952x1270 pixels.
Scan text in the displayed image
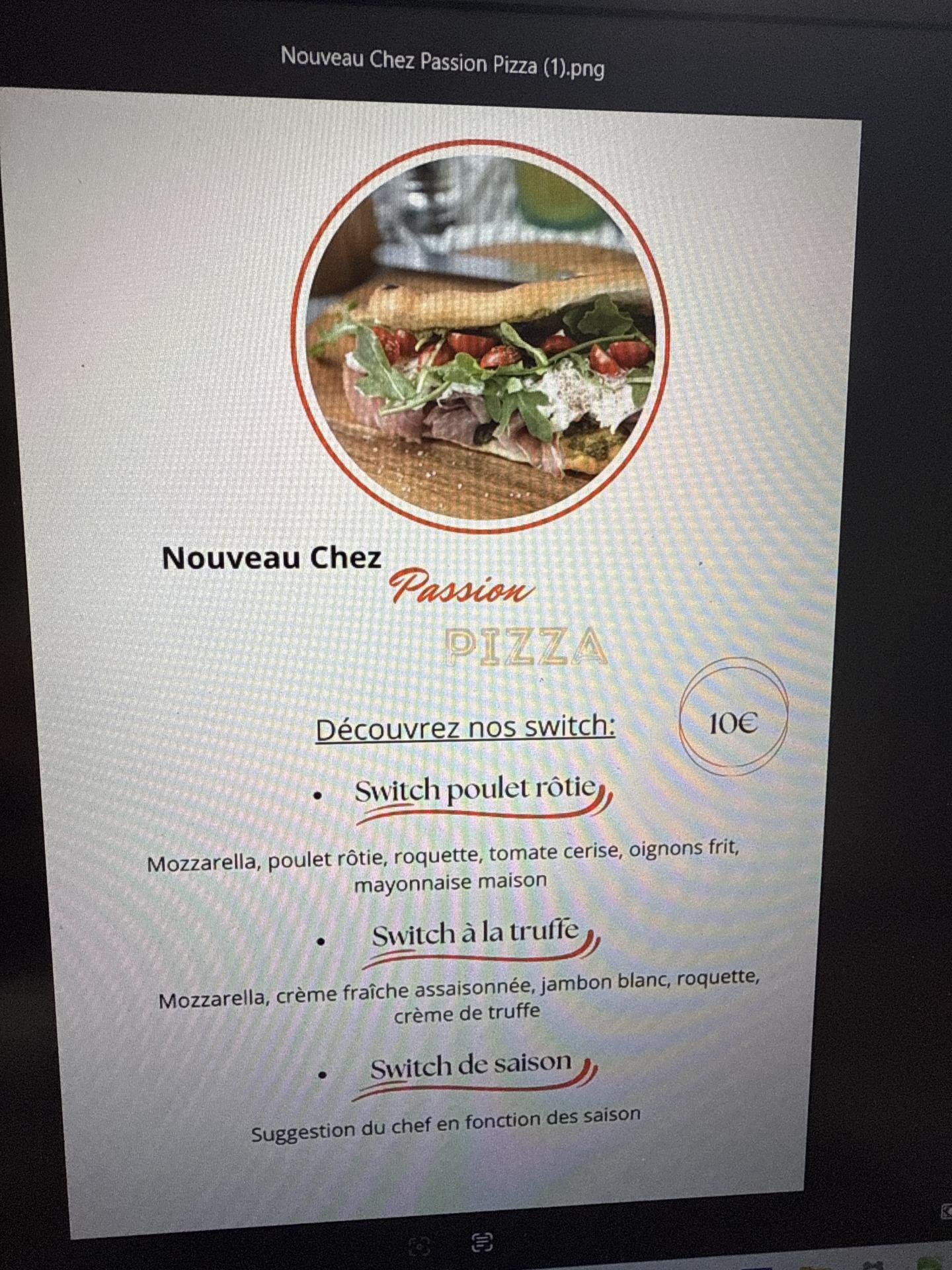coord(482,1243)
